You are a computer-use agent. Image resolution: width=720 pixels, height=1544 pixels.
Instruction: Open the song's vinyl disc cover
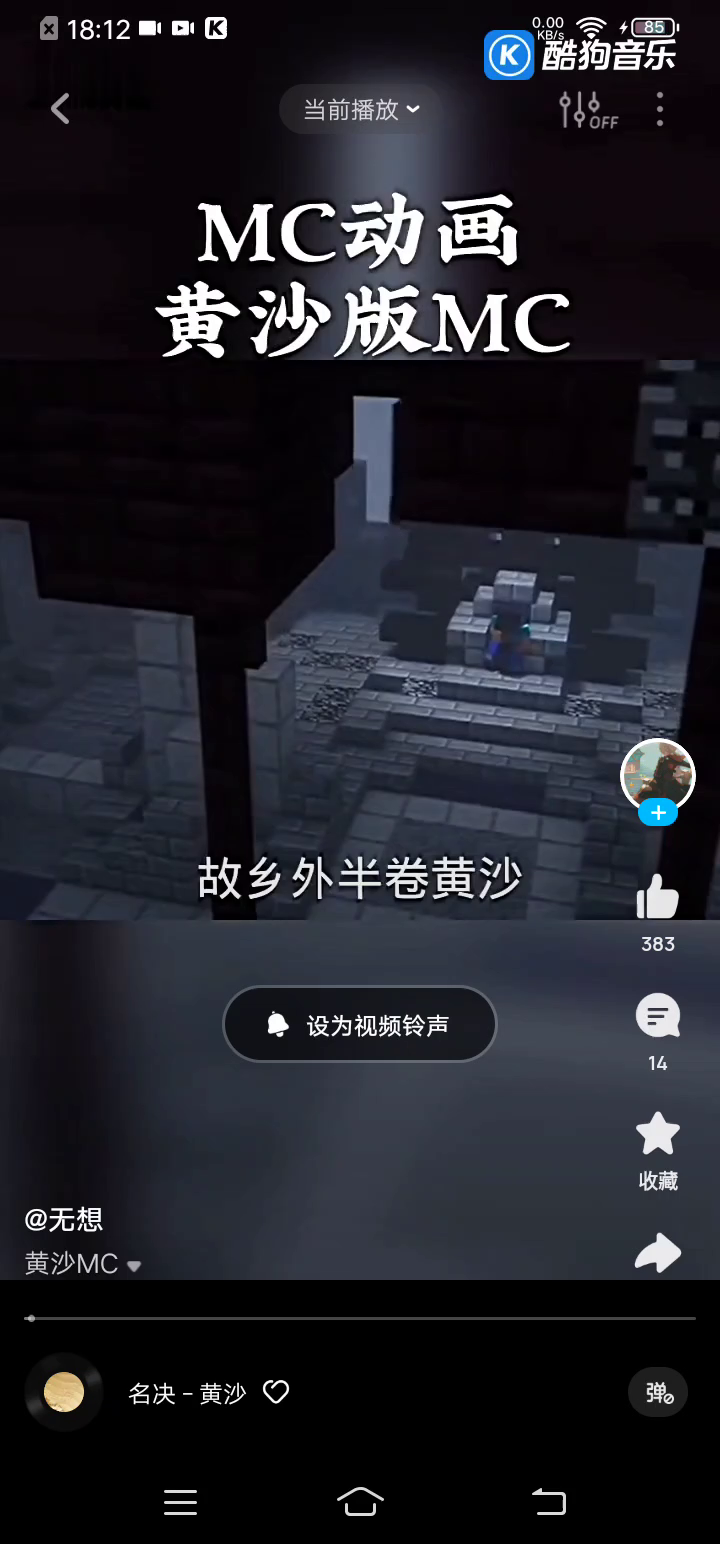coord(64,1392)
